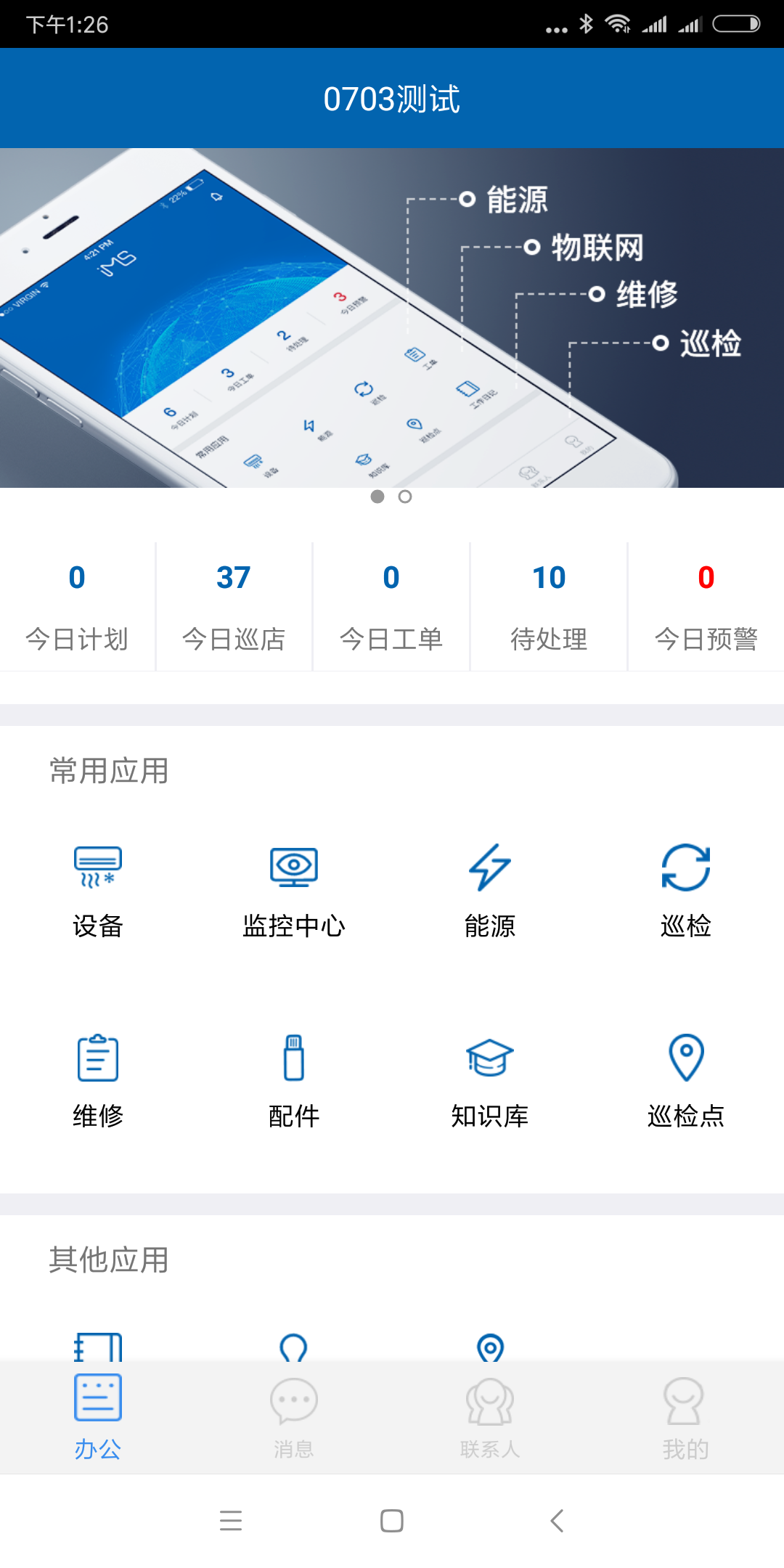
Task: Open 今日巡店 showing count 37
Action: tap(234, 606)
